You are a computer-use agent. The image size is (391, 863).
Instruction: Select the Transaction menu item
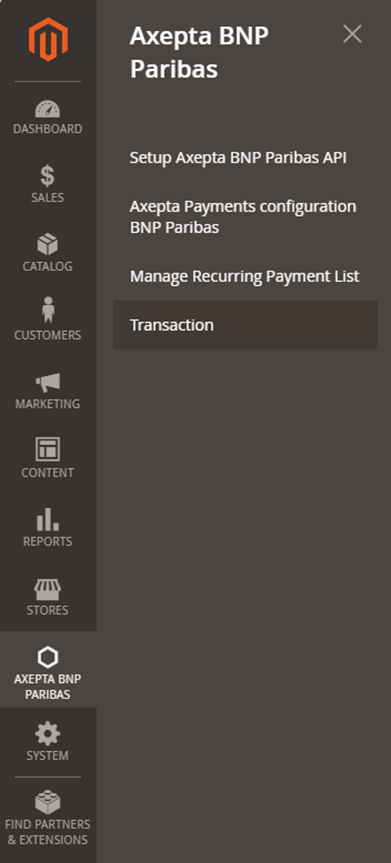(x=246, y=325)
